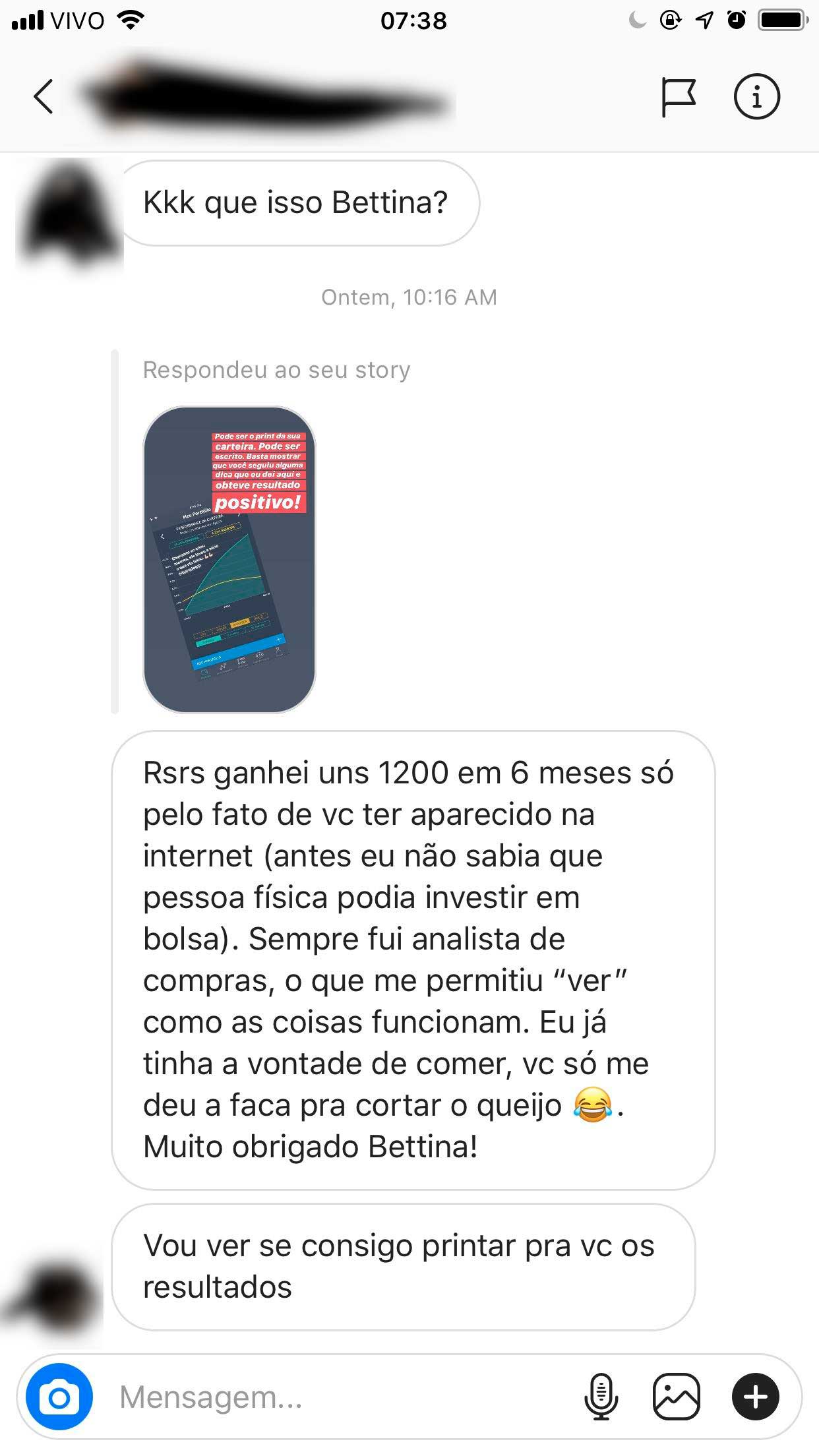Record a voice message

601,1397
